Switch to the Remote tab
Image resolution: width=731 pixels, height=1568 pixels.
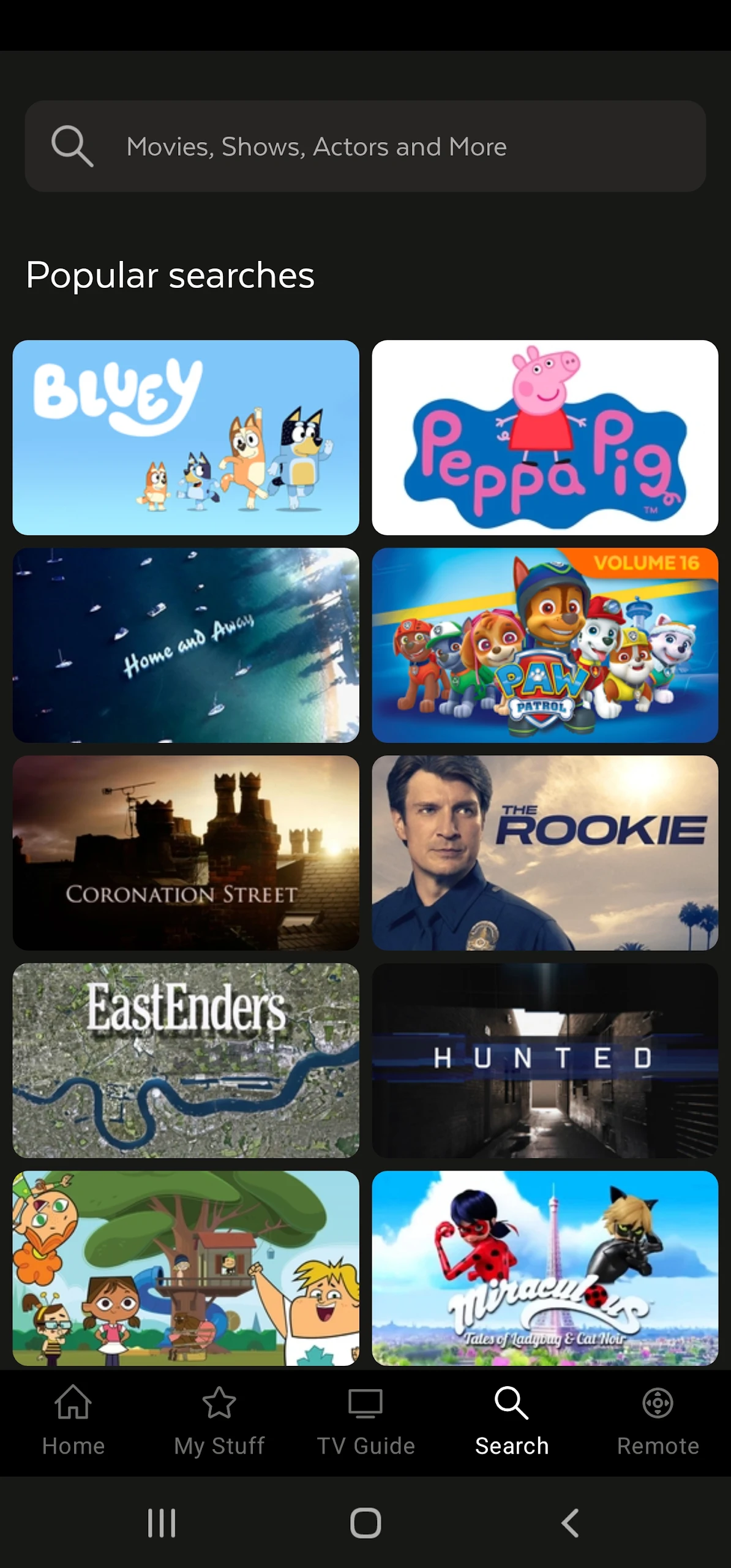pyautogui.click(x=658, y=1421)
